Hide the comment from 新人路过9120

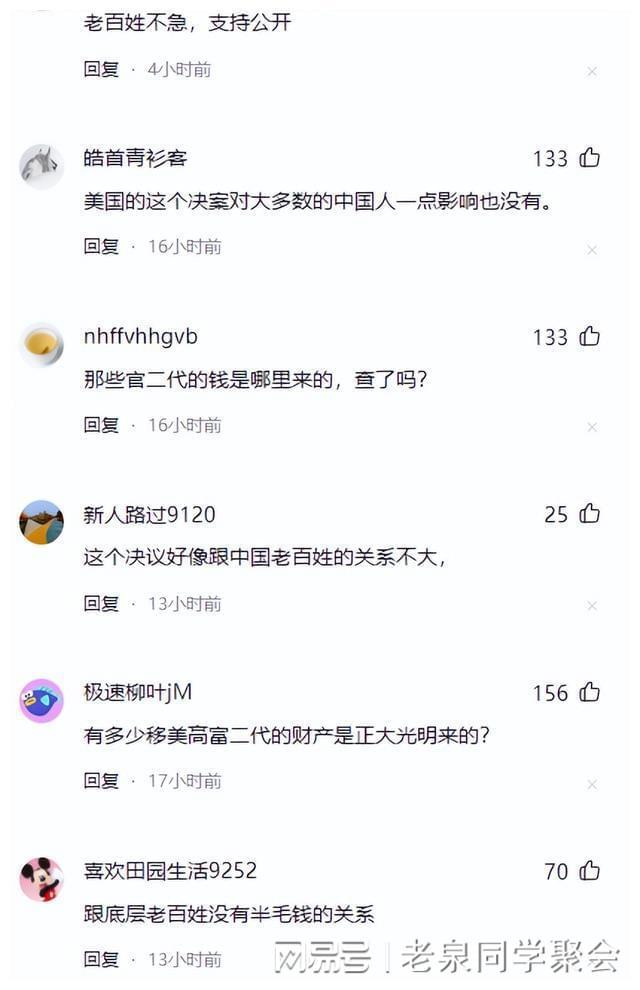[x=592, y=606]
